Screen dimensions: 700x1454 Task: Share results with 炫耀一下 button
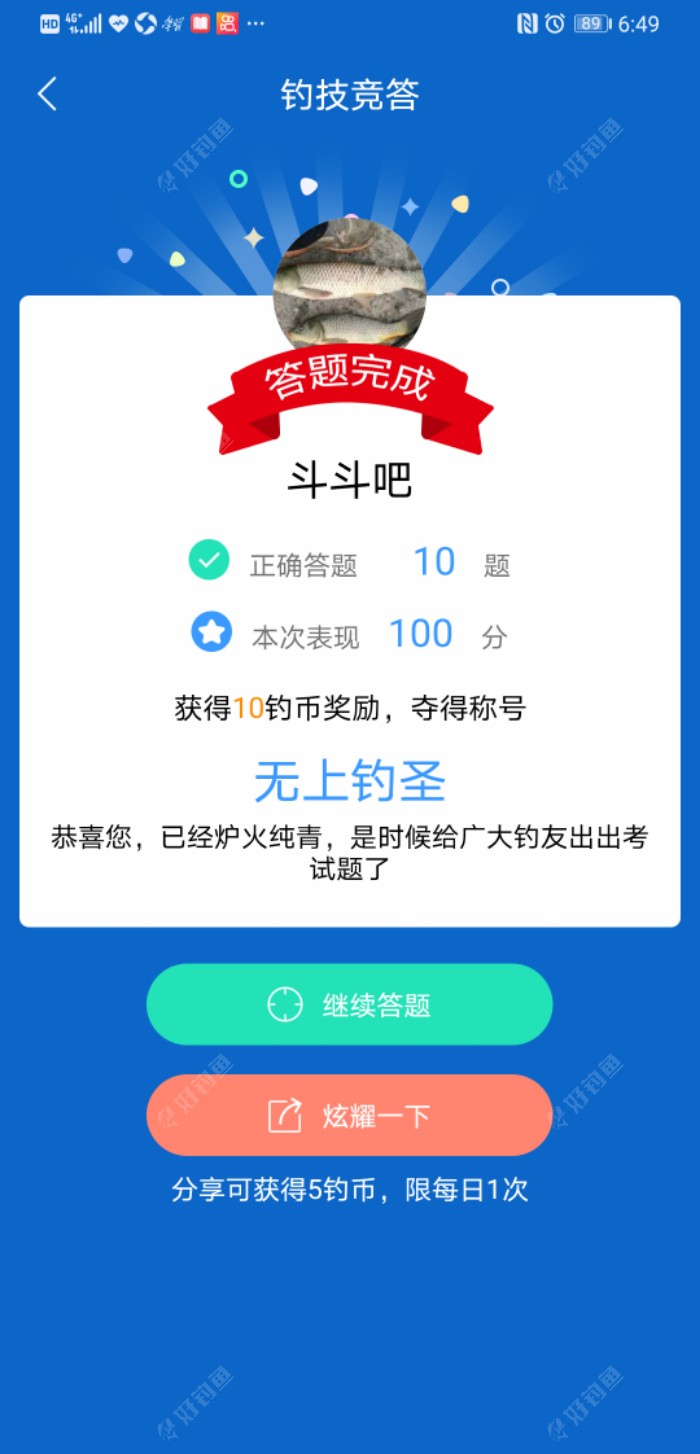point(349,1115)
